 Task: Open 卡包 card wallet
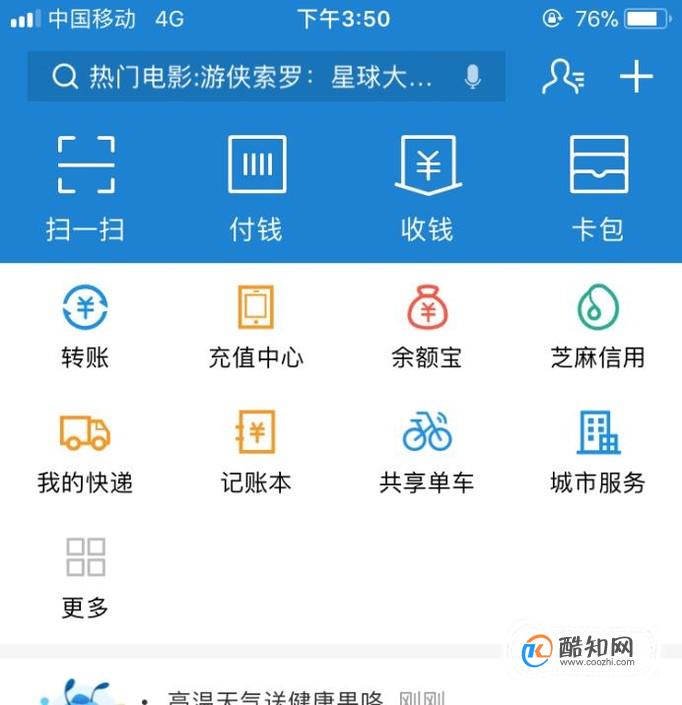point(598,187)
